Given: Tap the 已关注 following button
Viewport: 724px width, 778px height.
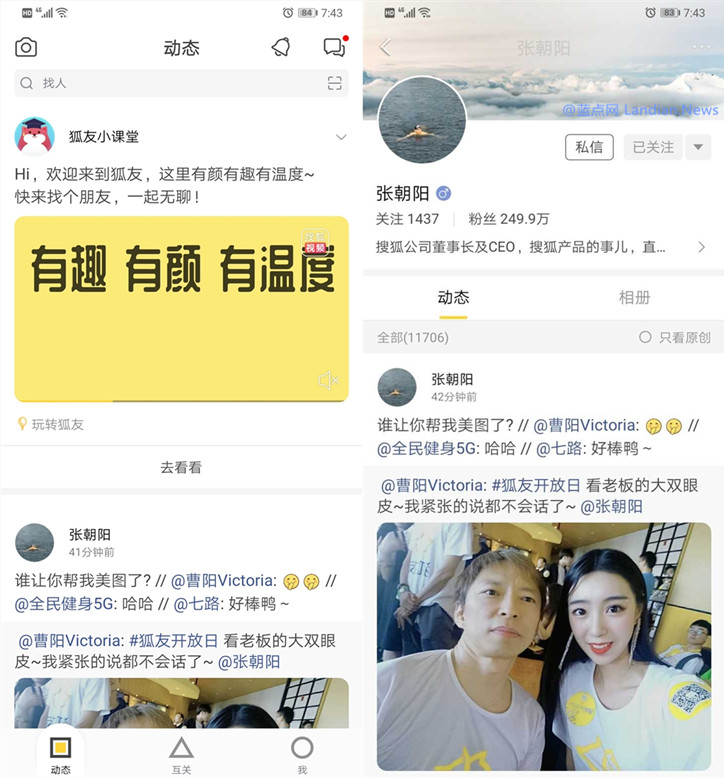Looking at the screenshot, I should (x=653, y=147).
